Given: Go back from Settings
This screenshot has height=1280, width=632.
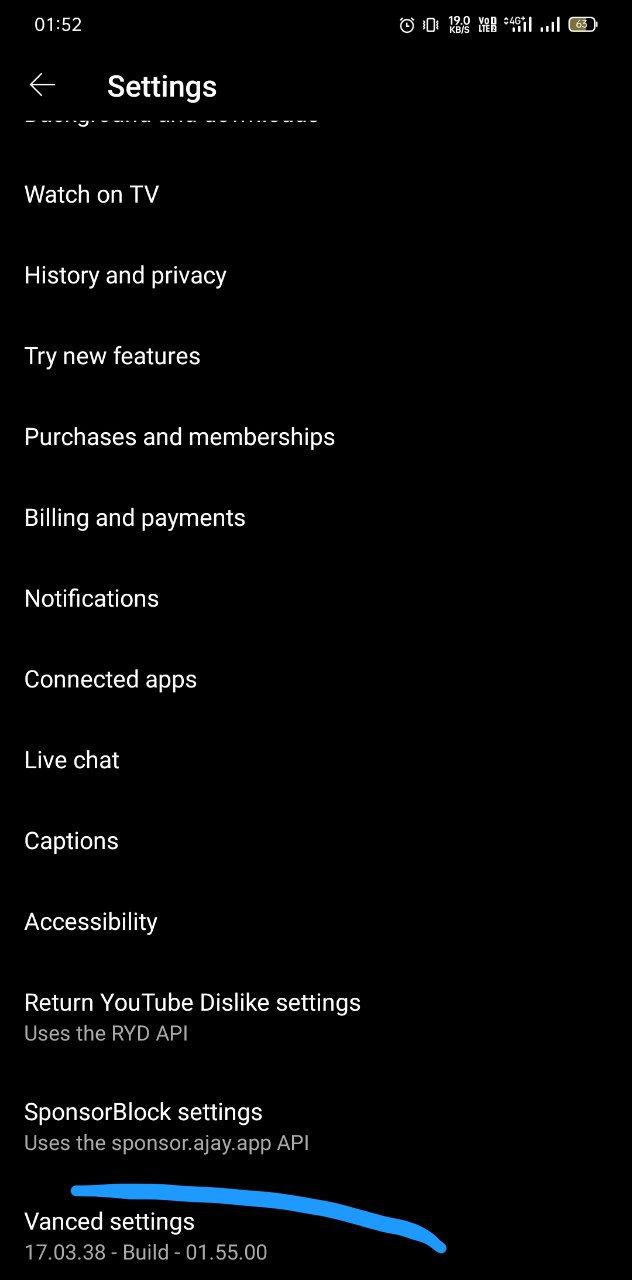Looking at the screenshot, I should (42, 86).
